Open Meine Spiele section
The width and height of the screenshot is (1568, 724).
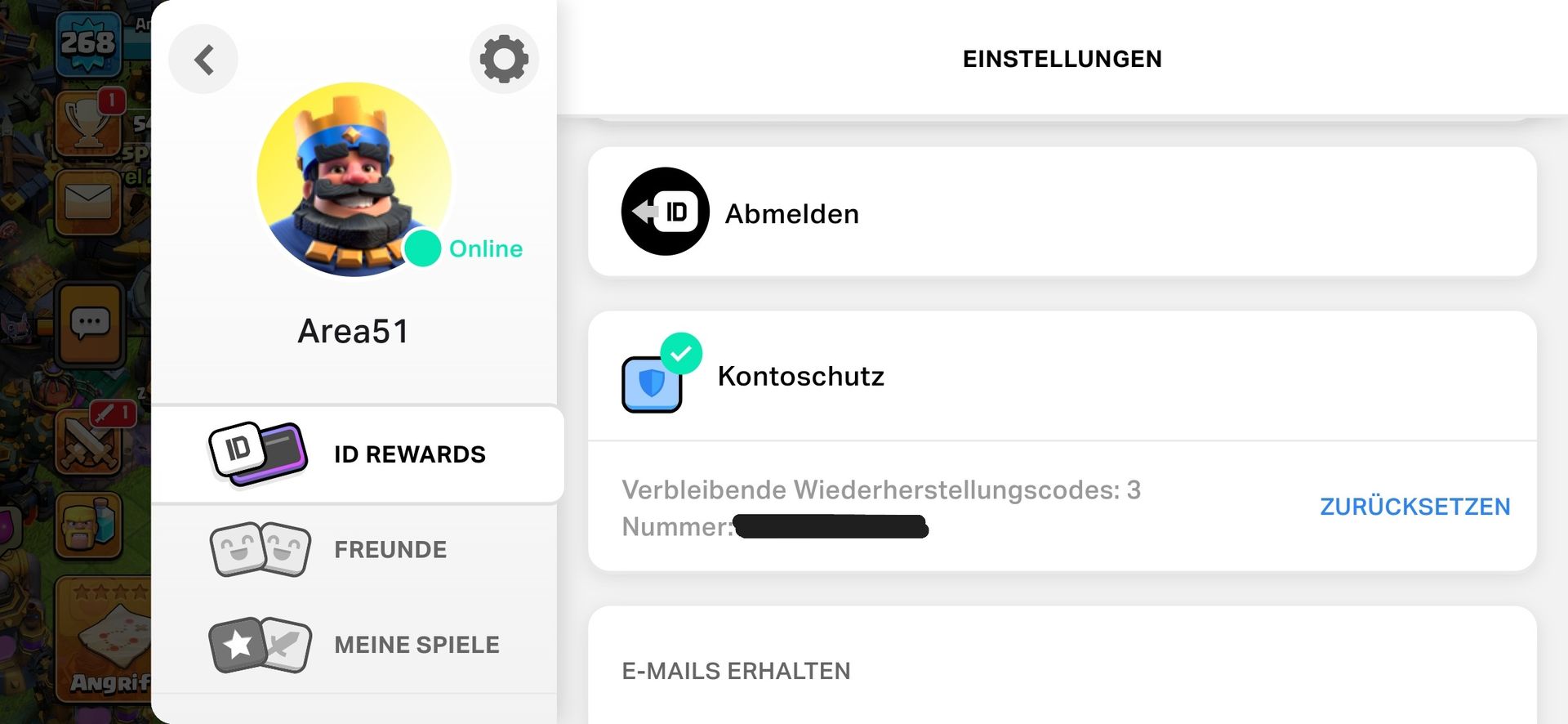358,645
